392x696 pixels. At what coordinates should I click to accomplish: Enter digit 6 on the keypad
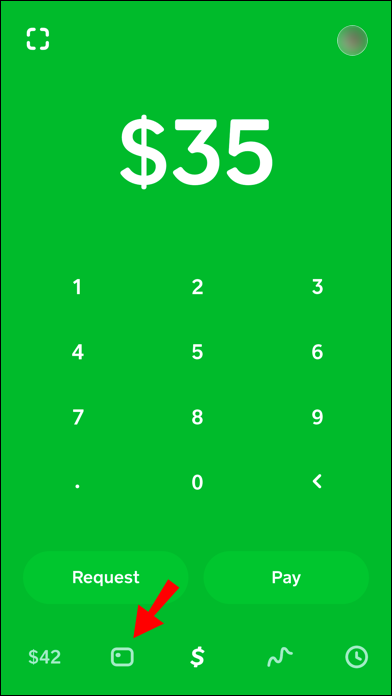(x=317, y=352)
